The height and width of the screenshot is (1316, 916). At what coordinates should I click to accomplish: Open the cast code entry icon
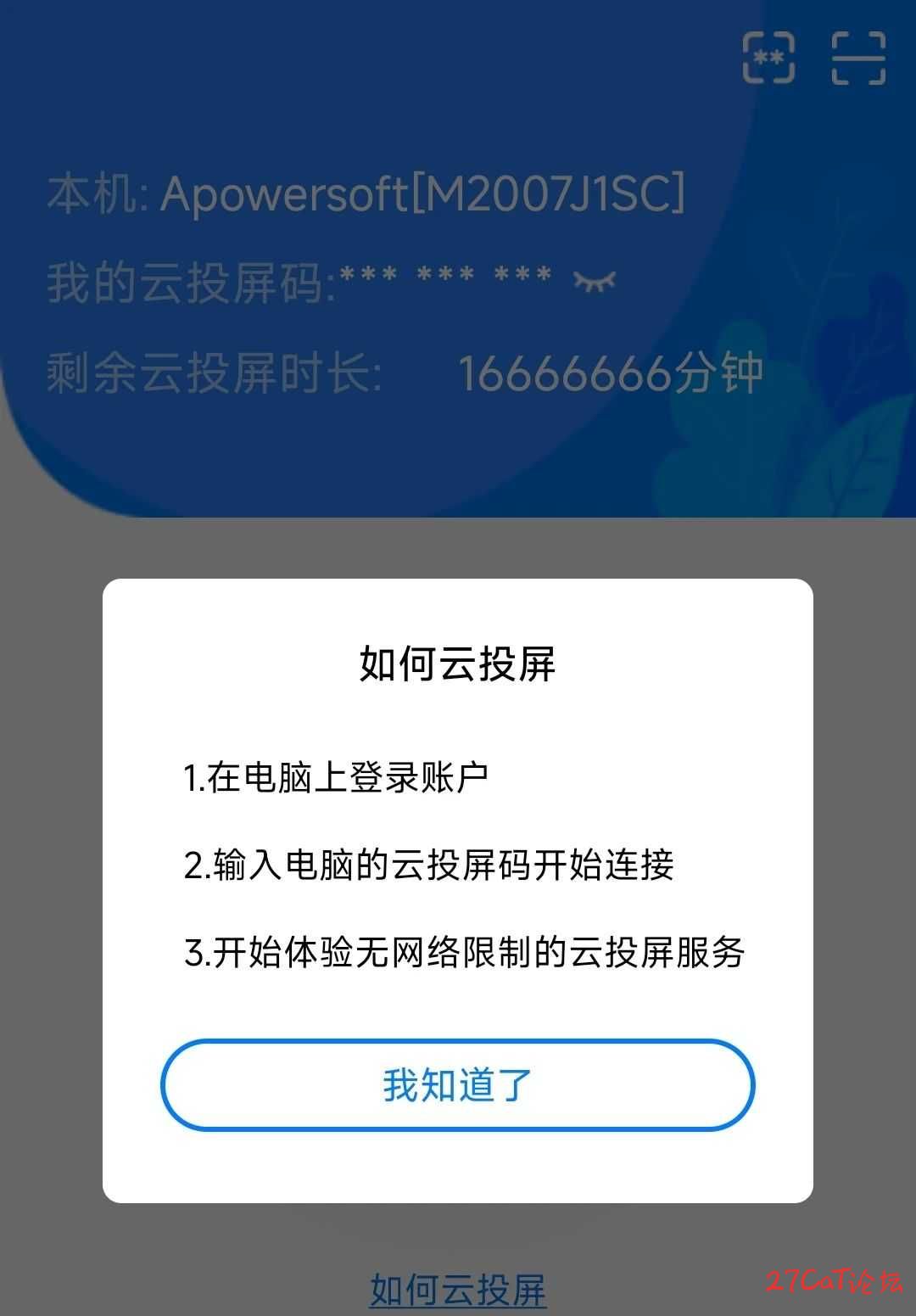tap(768, 59)
